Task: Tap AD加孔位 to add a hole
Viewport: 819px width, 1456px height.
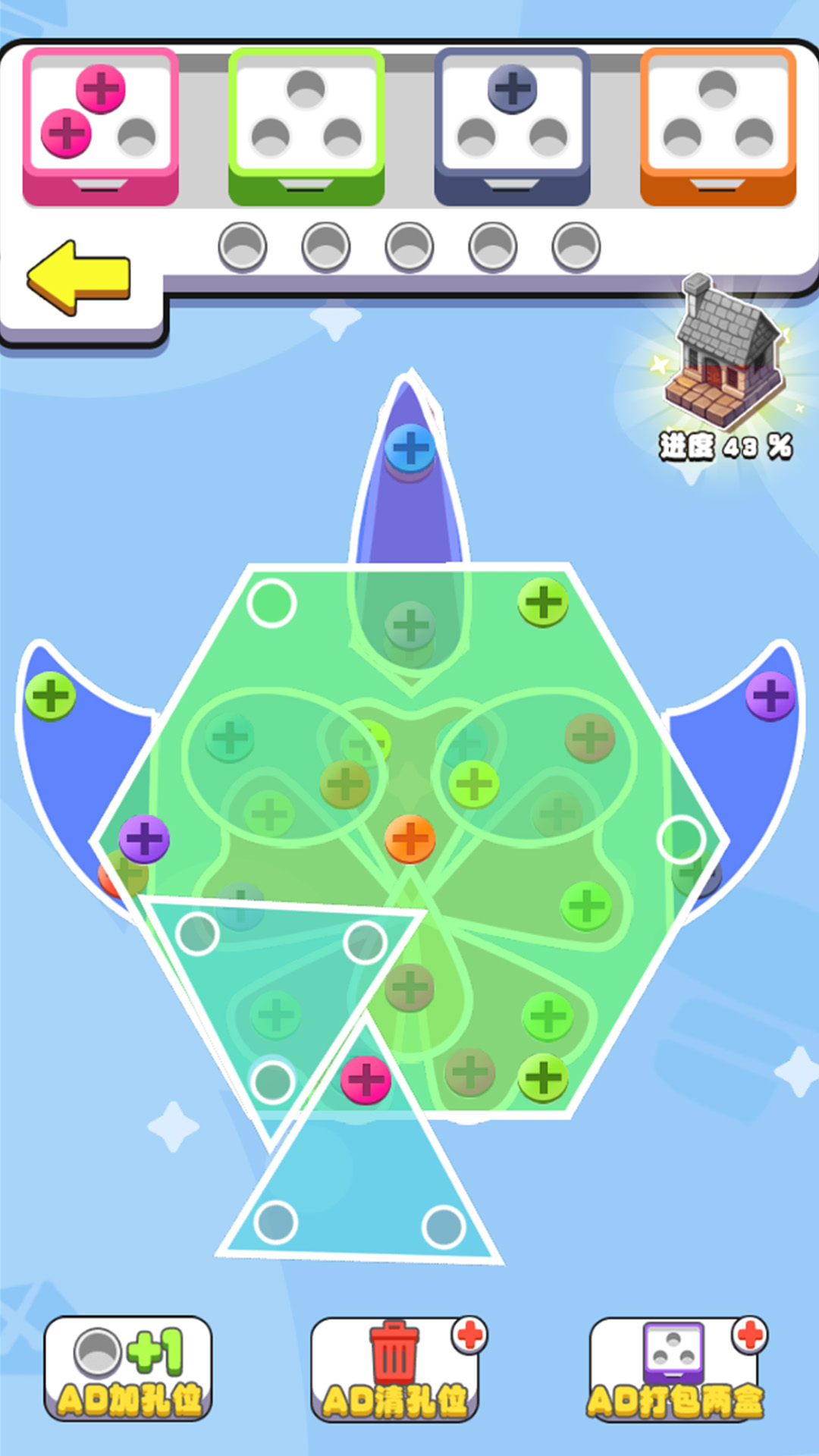Action: click(127, 1370)
